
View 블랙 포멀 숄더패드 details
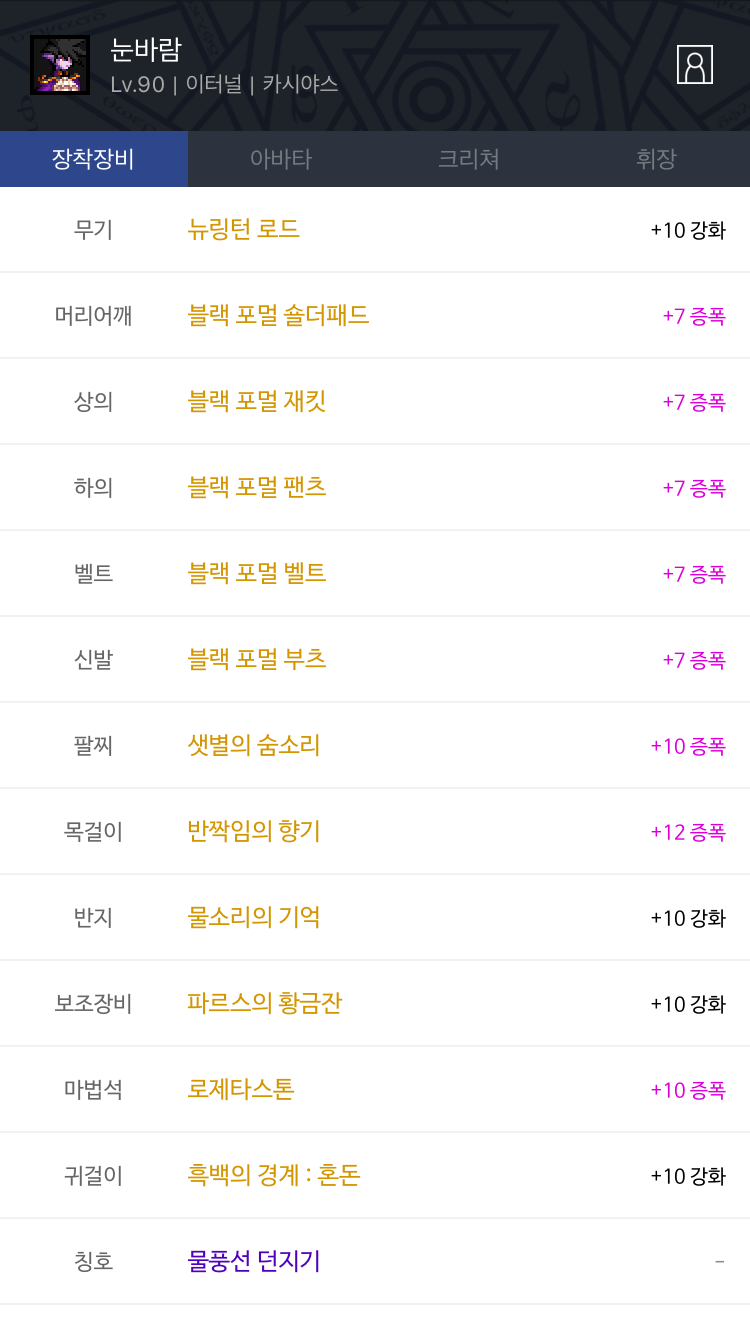coord(375,316)
